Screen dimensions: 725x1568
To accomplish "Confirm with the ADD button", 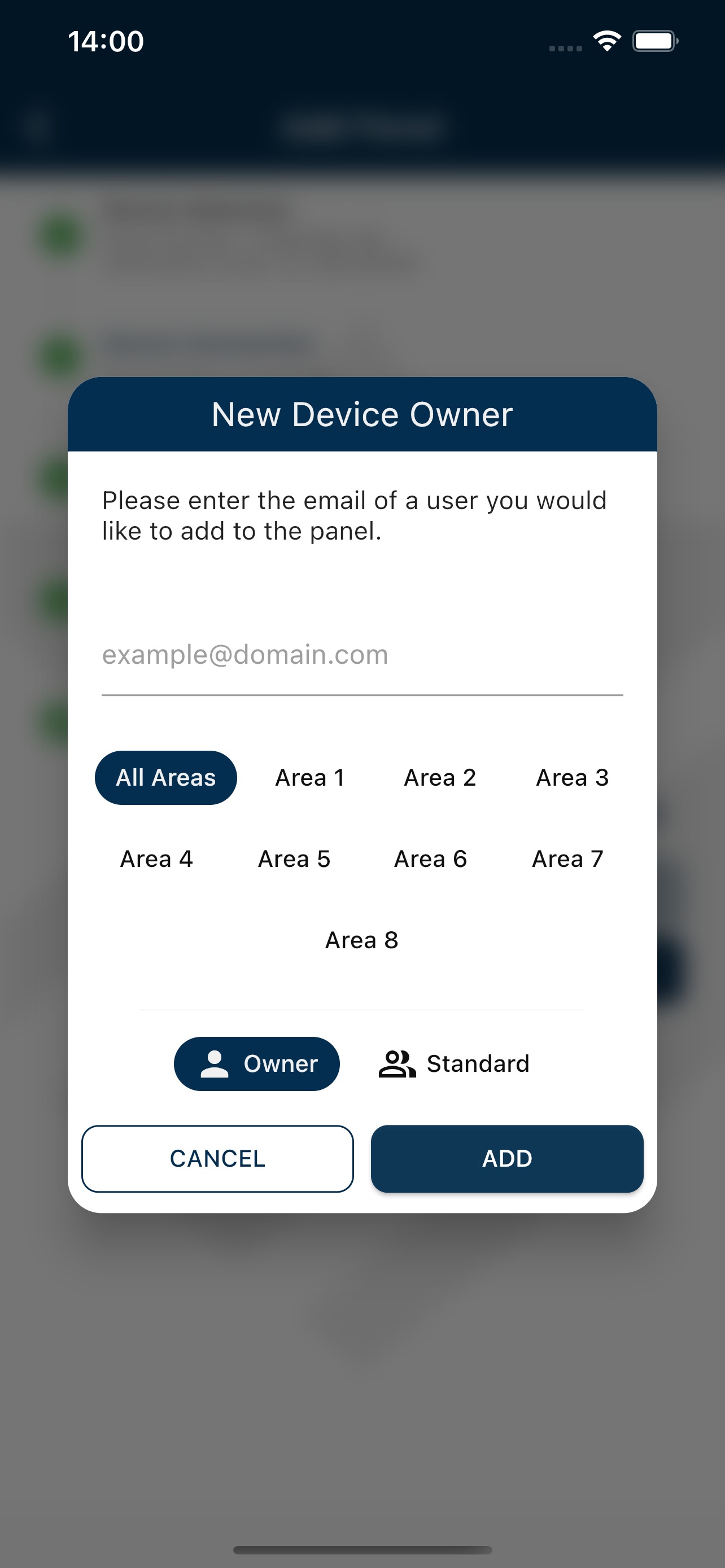I will coord(506,1158).
